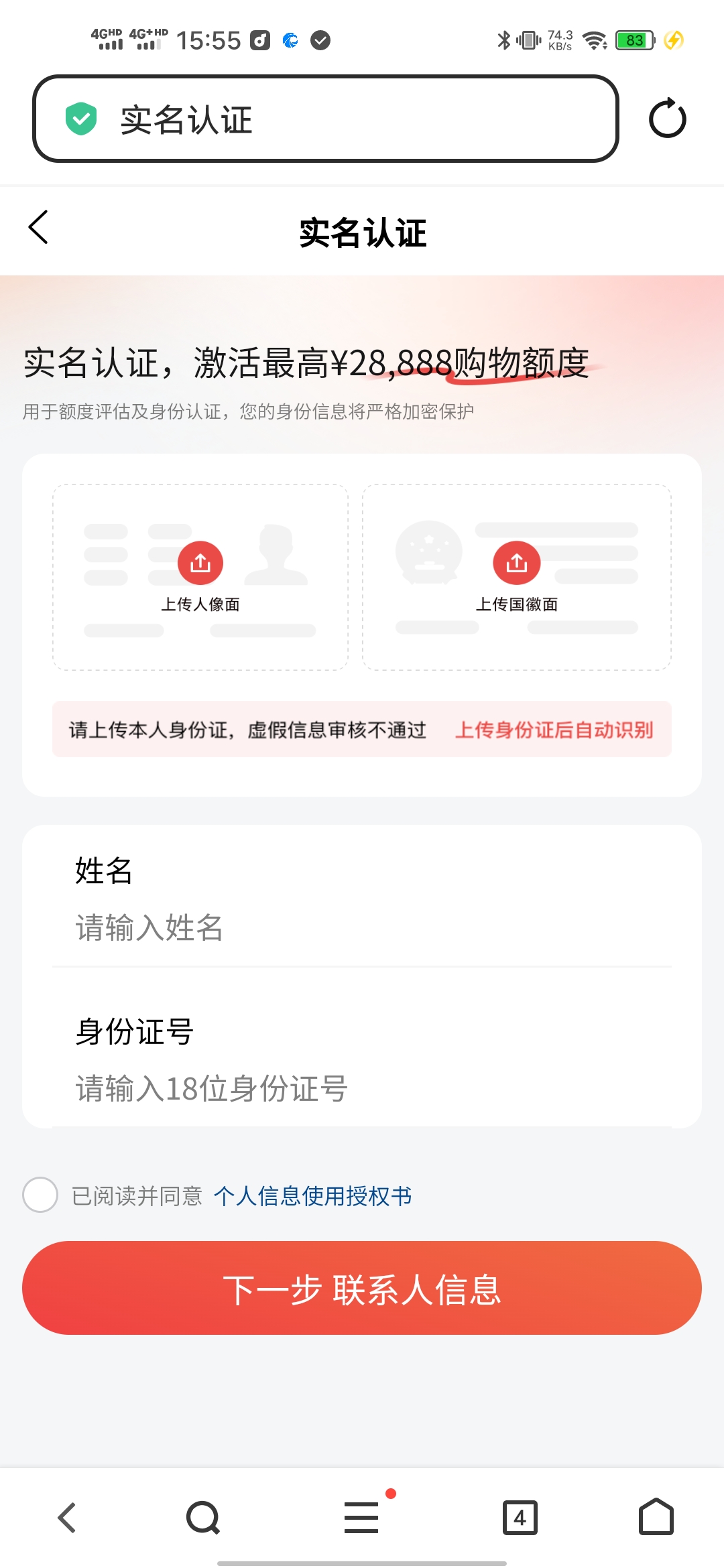Enter your name in the 请输入姓名 field
This screenshot has height=1568, width=724.
[362, 928]
